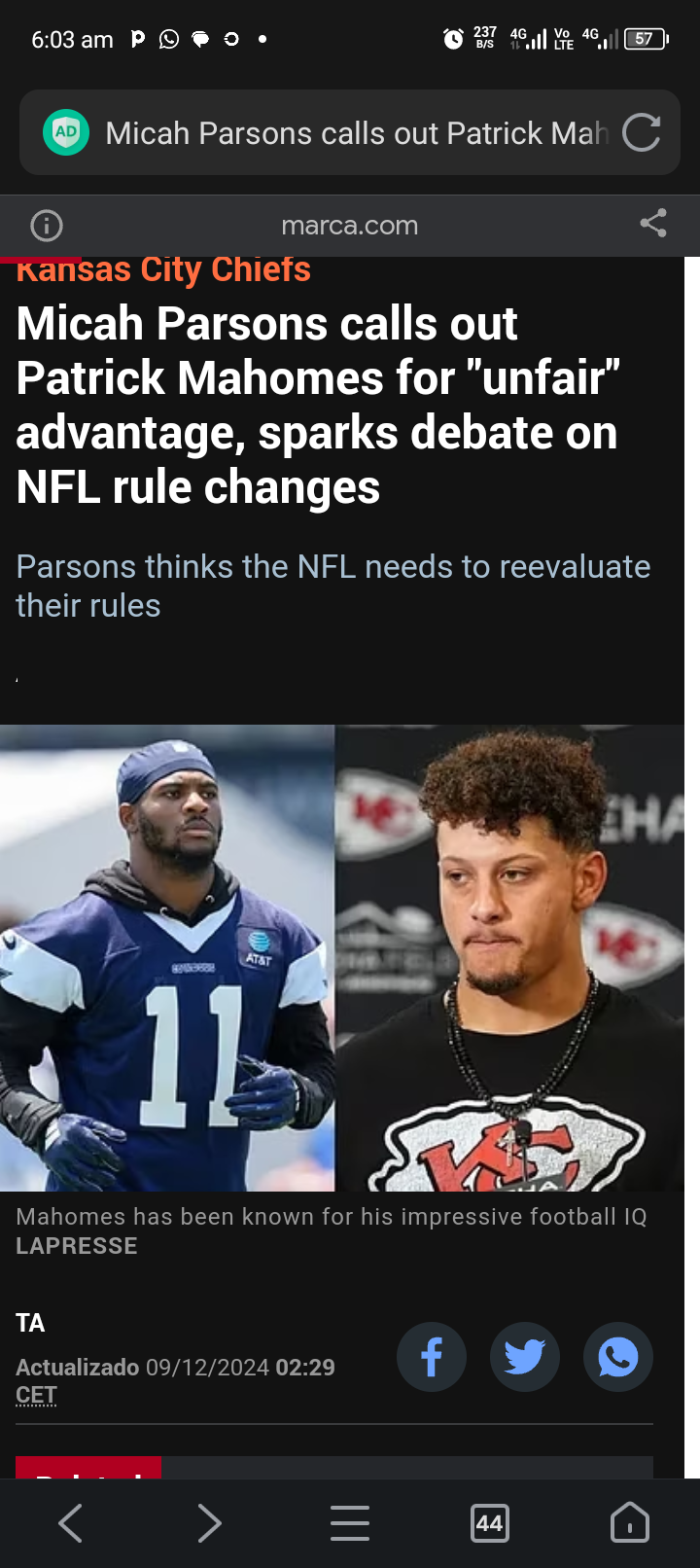Go back to the previous page
Viewport: 700px width, 1568px height.
70,1522
